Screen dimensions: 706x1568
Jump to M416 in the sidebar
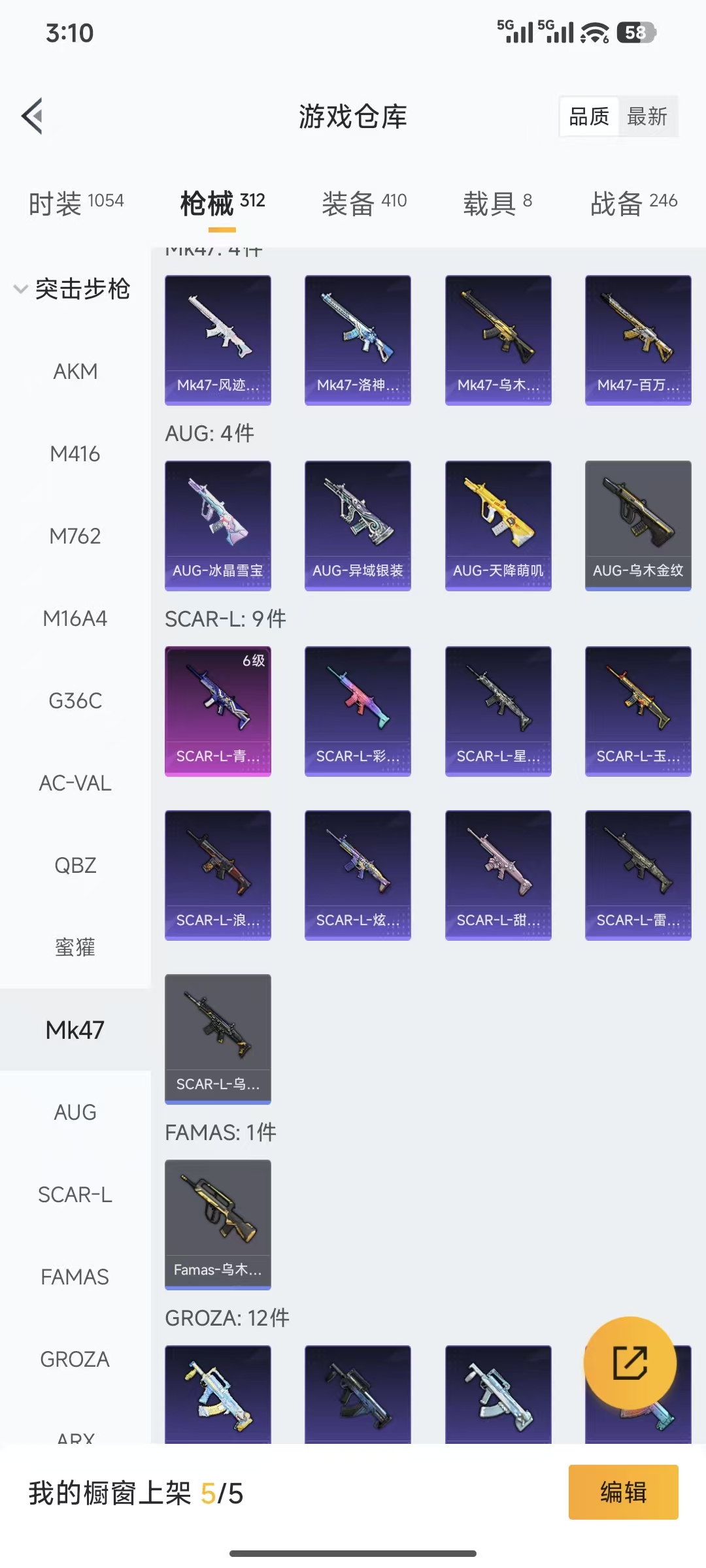[75, 454]
